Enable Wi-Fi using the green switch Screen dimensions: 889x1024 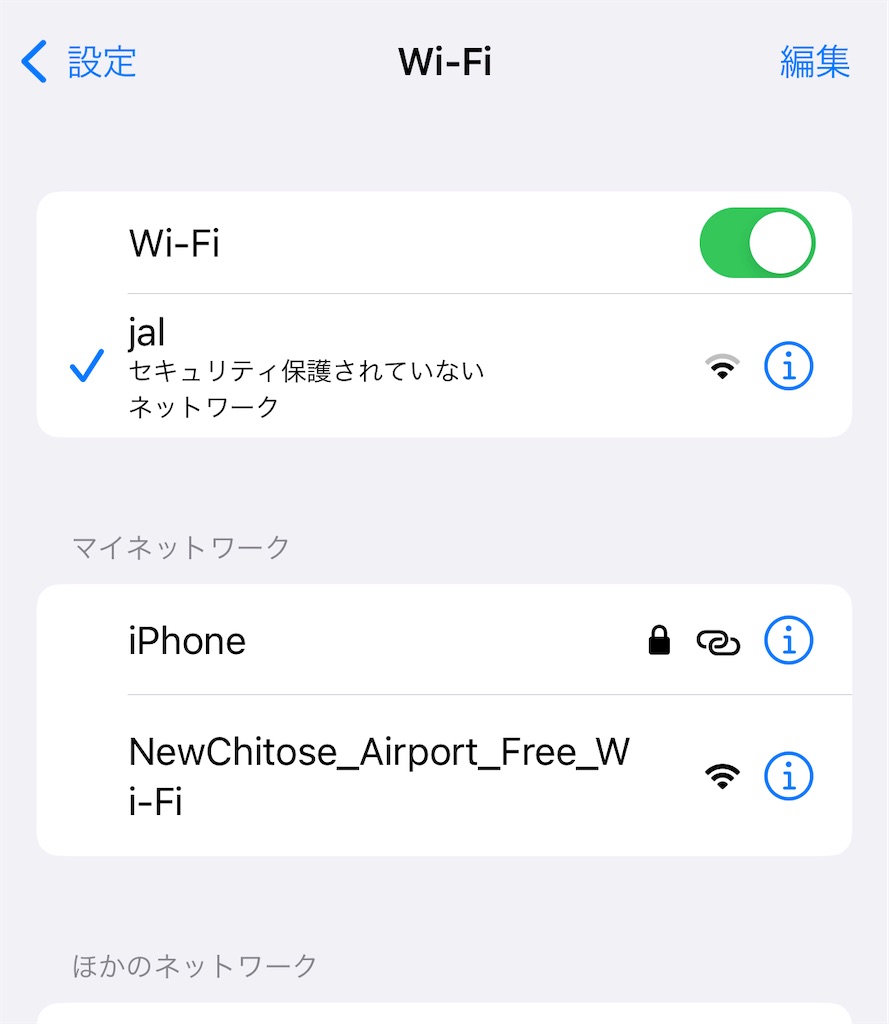click(757, 242)
